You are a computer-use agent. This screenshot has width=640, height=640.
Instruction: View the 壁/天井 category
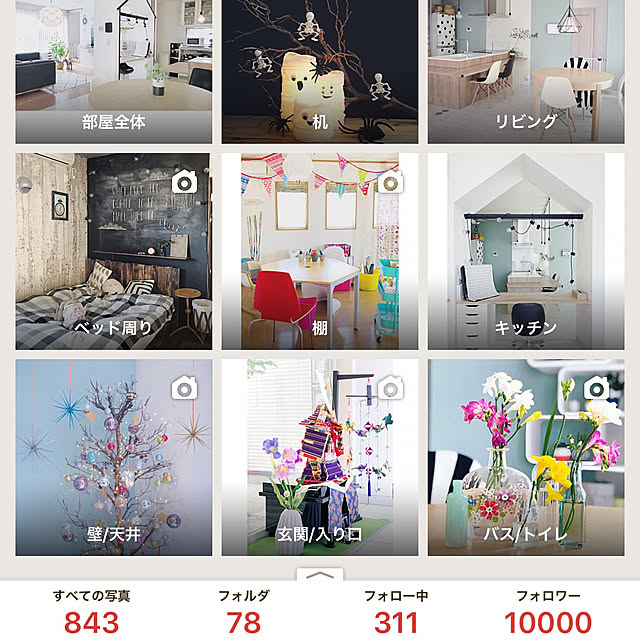coord(113,457)
